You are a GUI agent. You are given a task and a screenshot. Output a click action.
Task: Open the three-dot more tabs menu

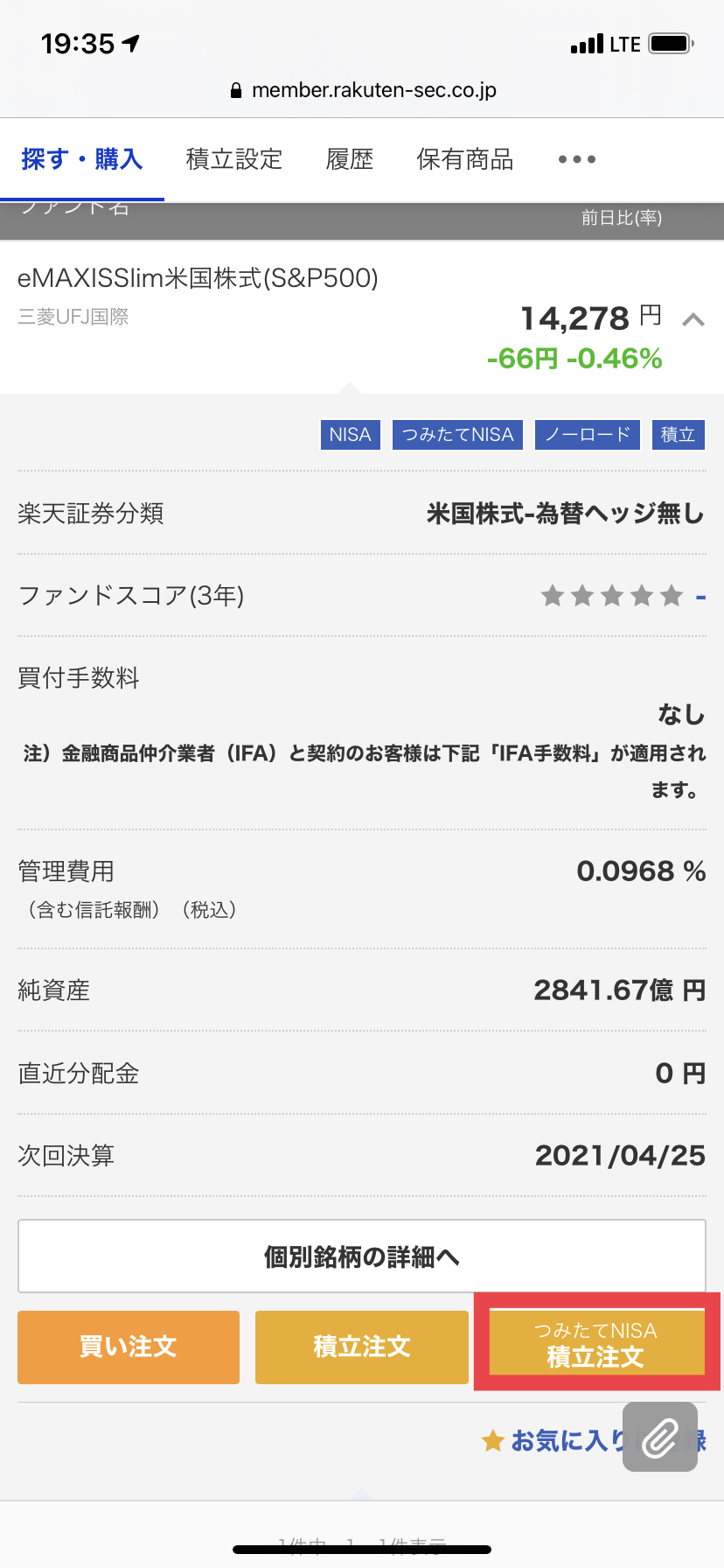click(x=577, y=159)
